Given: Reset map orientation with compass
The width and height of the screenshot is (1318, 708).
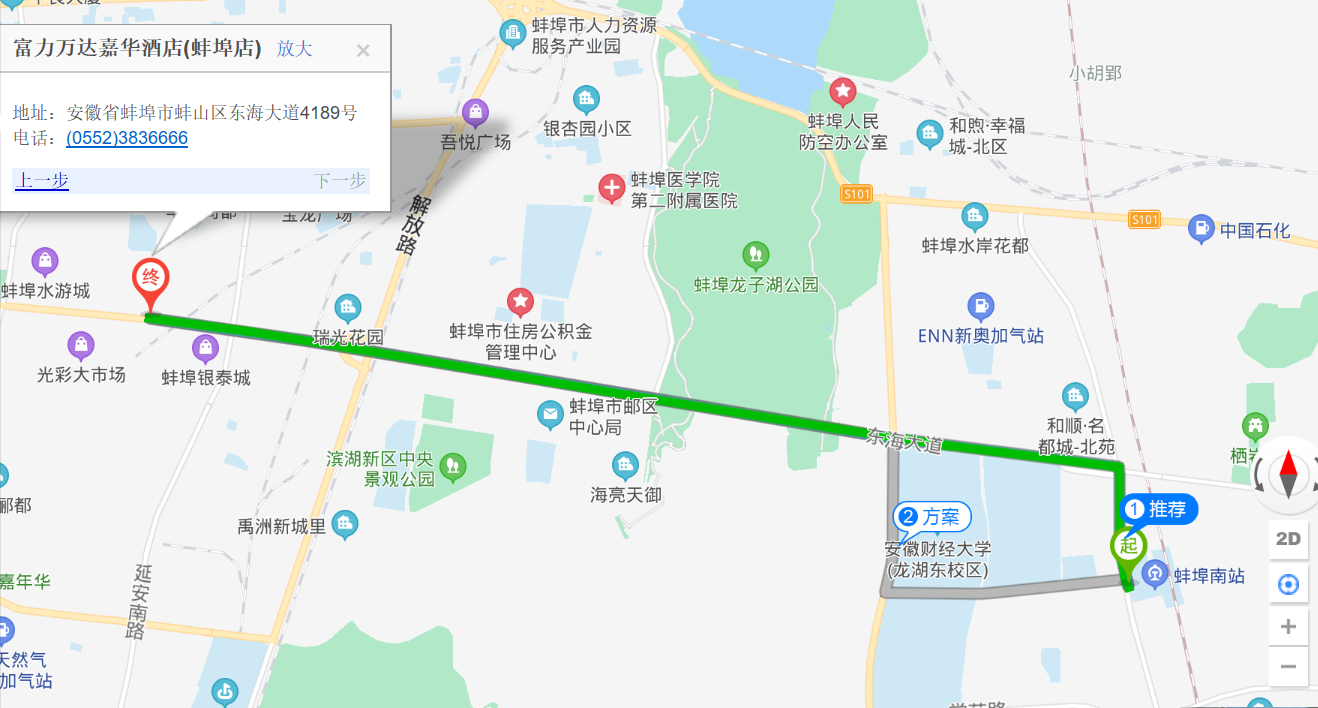Looking at the screenshot, I should pos(1288,473).
